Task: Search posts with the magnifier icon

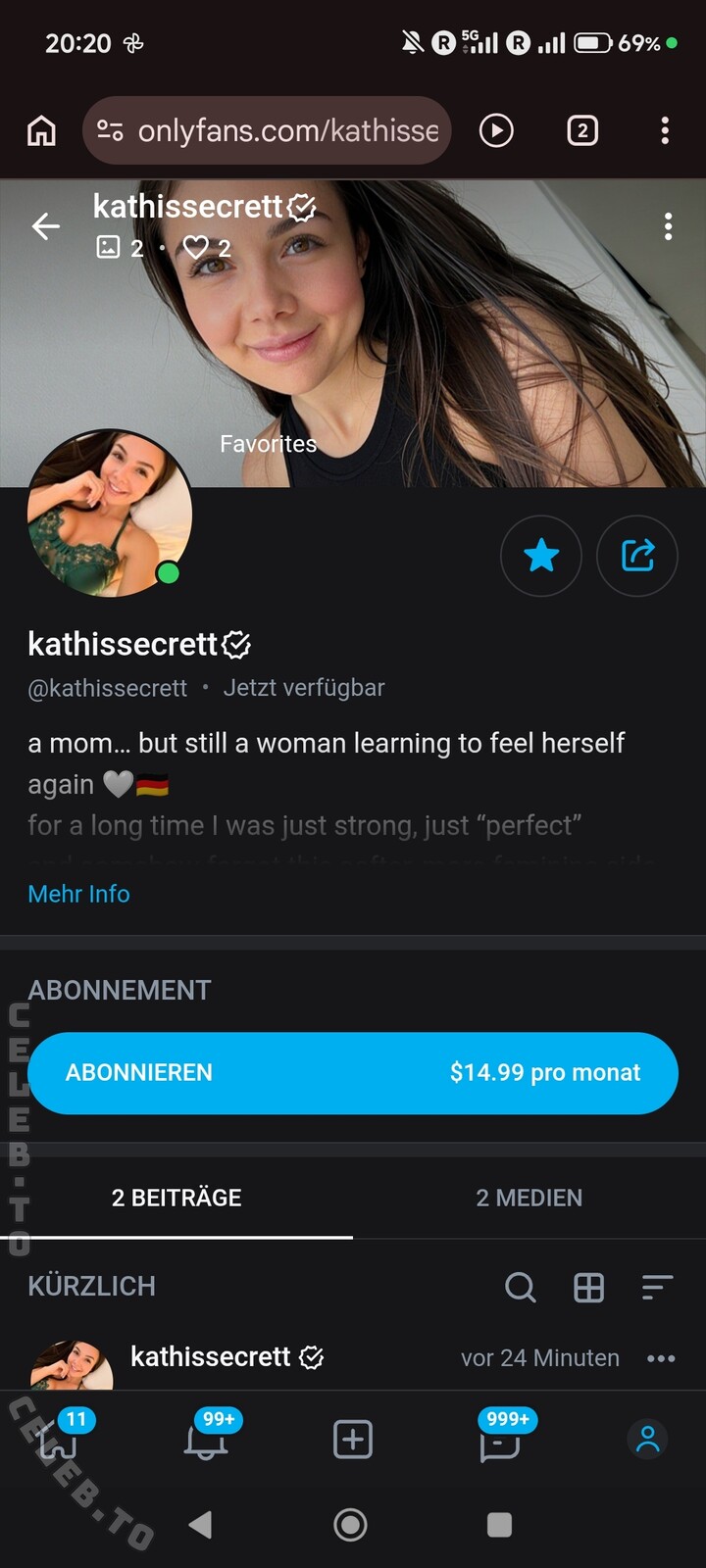Action: click(x=520, y=1287)
